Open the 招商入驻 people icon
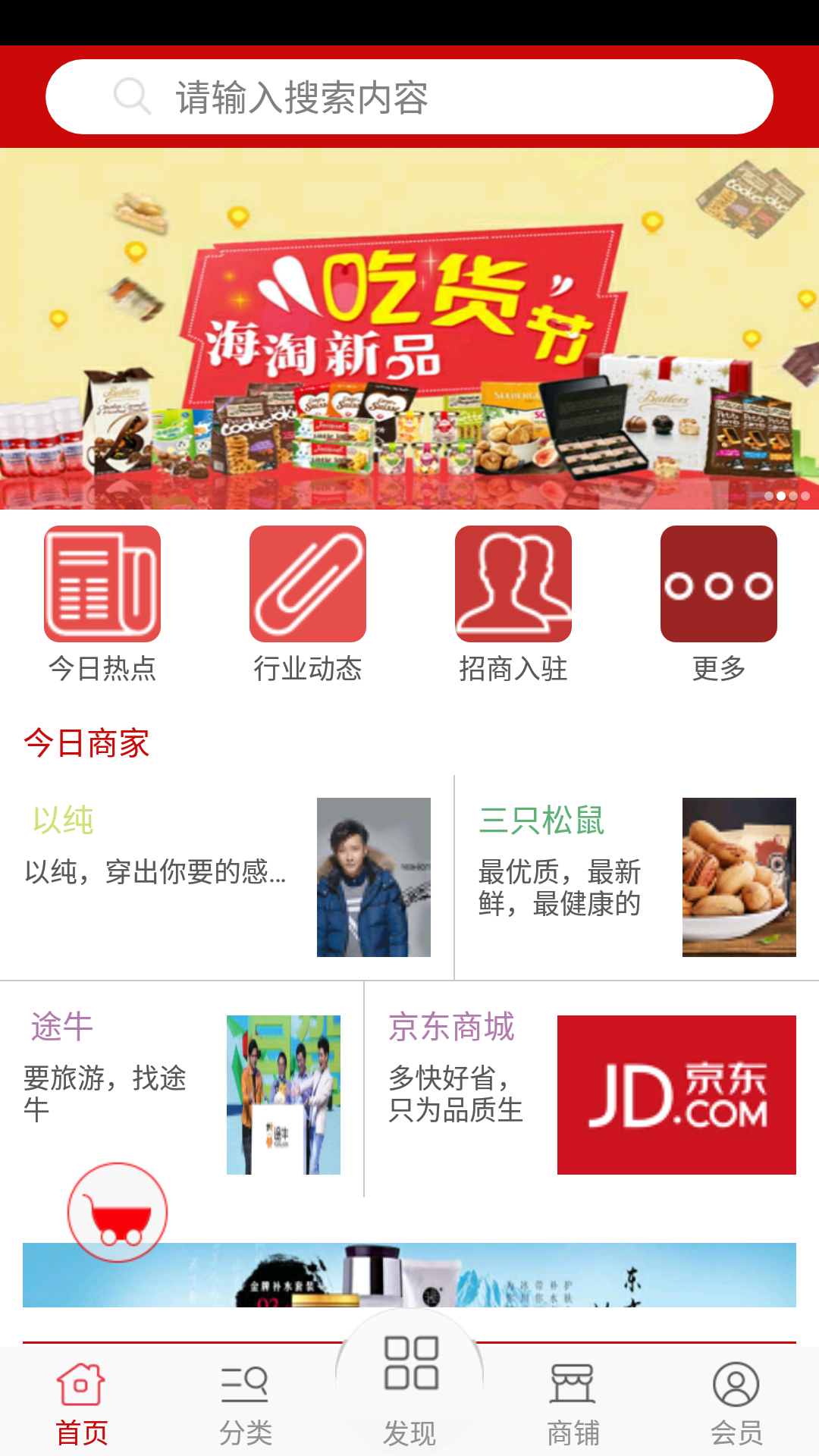The height and width of the screenshot is (1456, 819). [513, 584]
